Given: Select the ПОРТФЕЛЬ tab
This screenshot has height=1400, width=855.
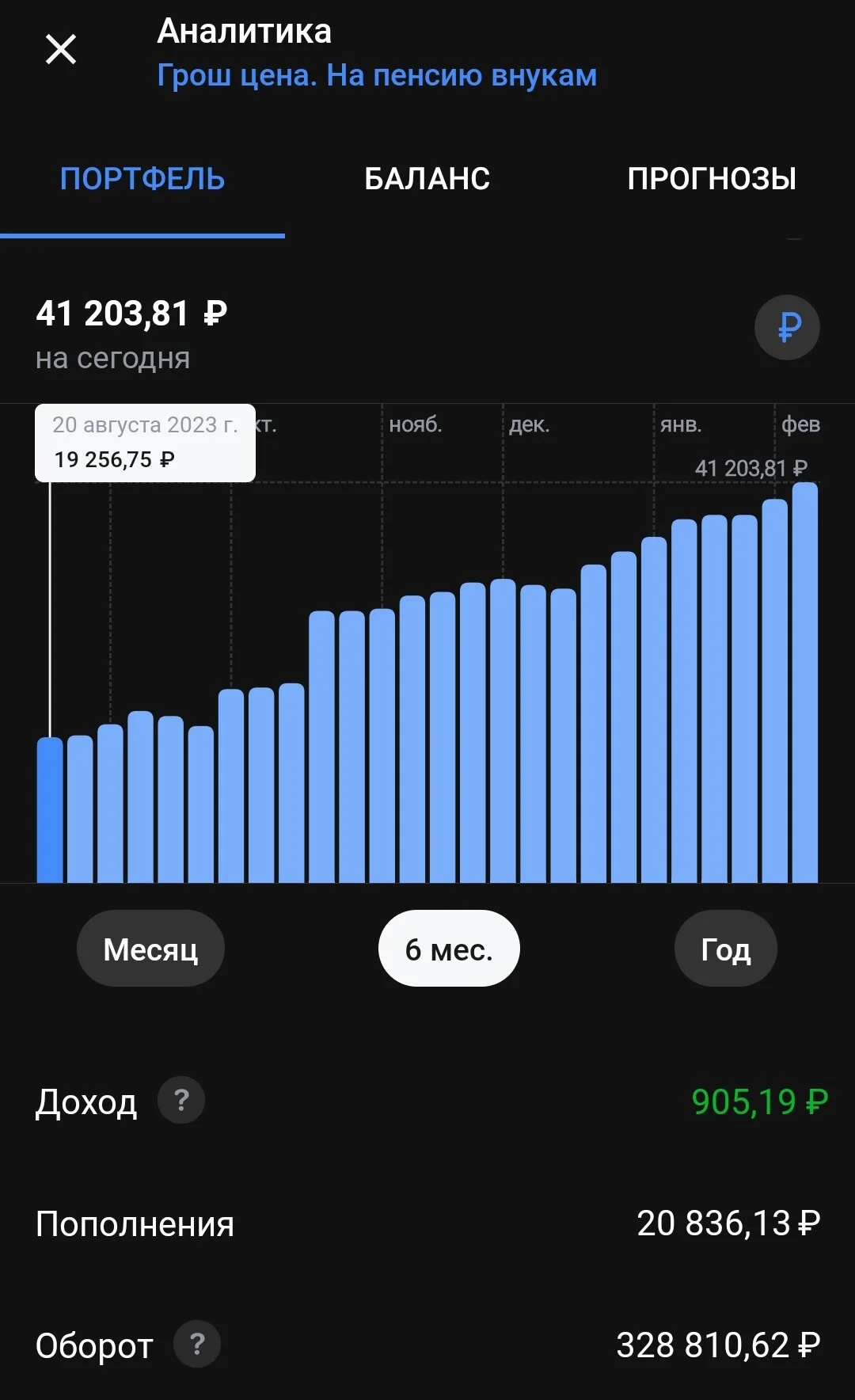Looking at the screenshot, I should point(142,179).
